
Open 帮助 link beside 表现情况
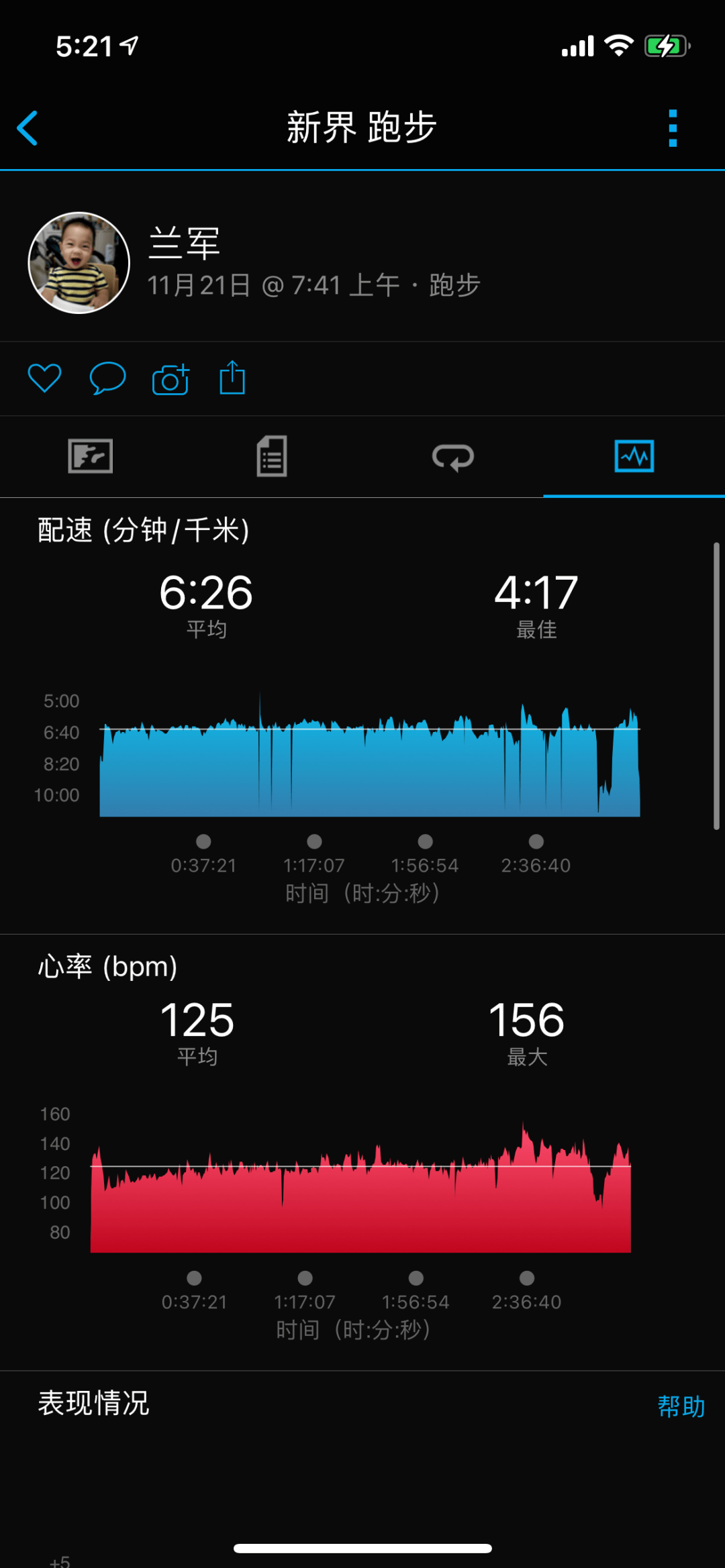681,1406
